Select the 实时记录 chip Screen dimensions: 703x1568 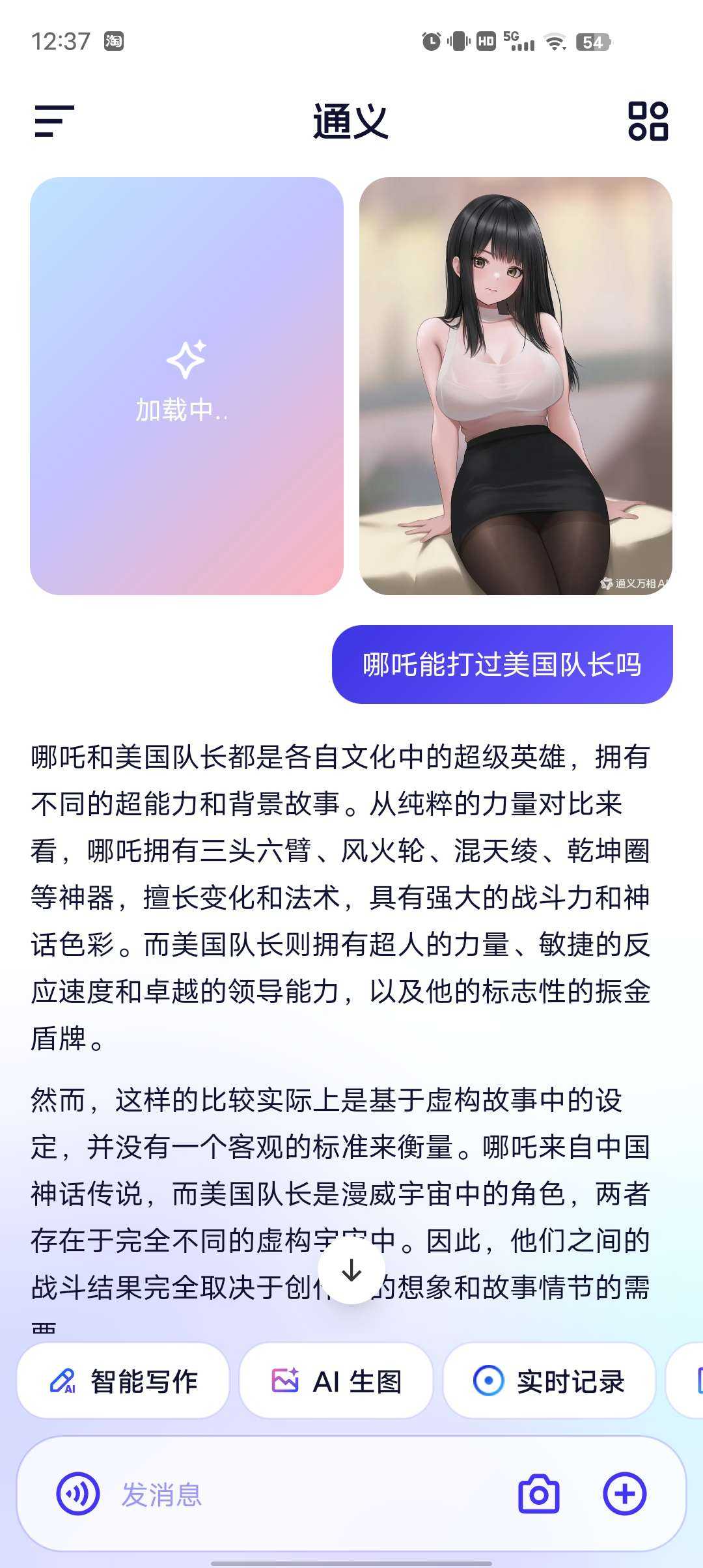click(x=549, y=1381)
